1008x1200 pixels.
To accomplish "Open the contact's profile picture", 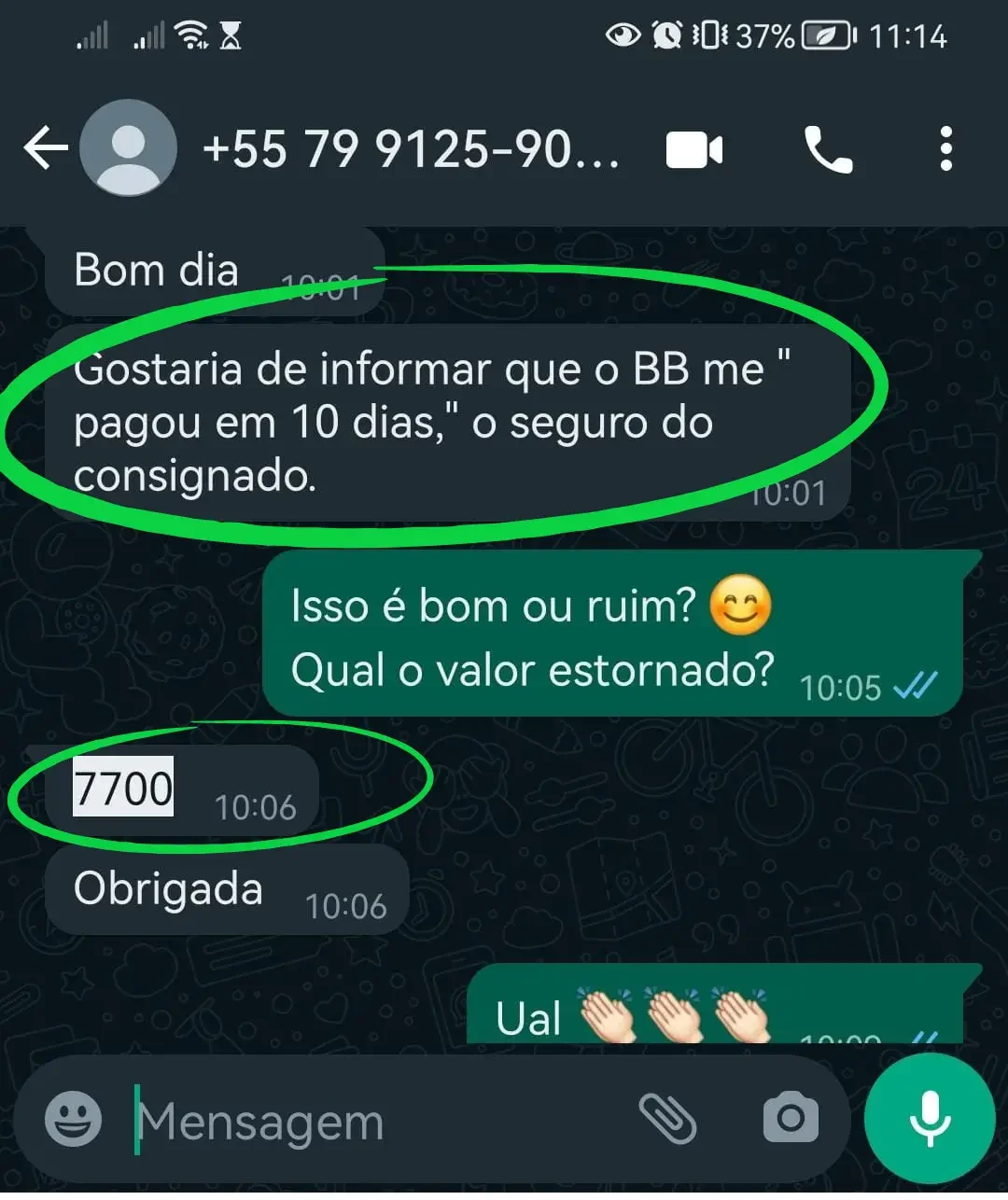I will pyautogui.click(x=128, y=148).
